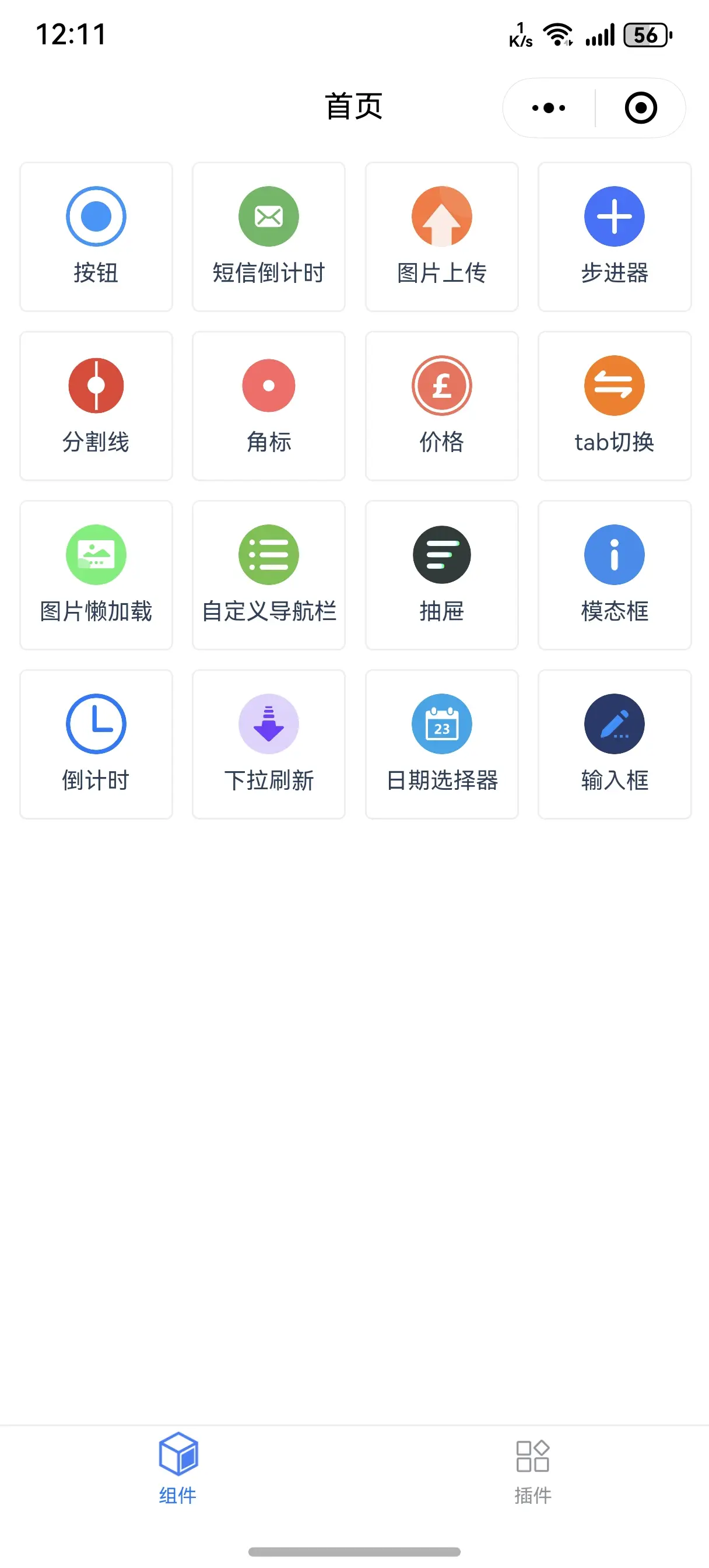
Task: Open the 倒计时 countdown component
Action: point(96,744)
